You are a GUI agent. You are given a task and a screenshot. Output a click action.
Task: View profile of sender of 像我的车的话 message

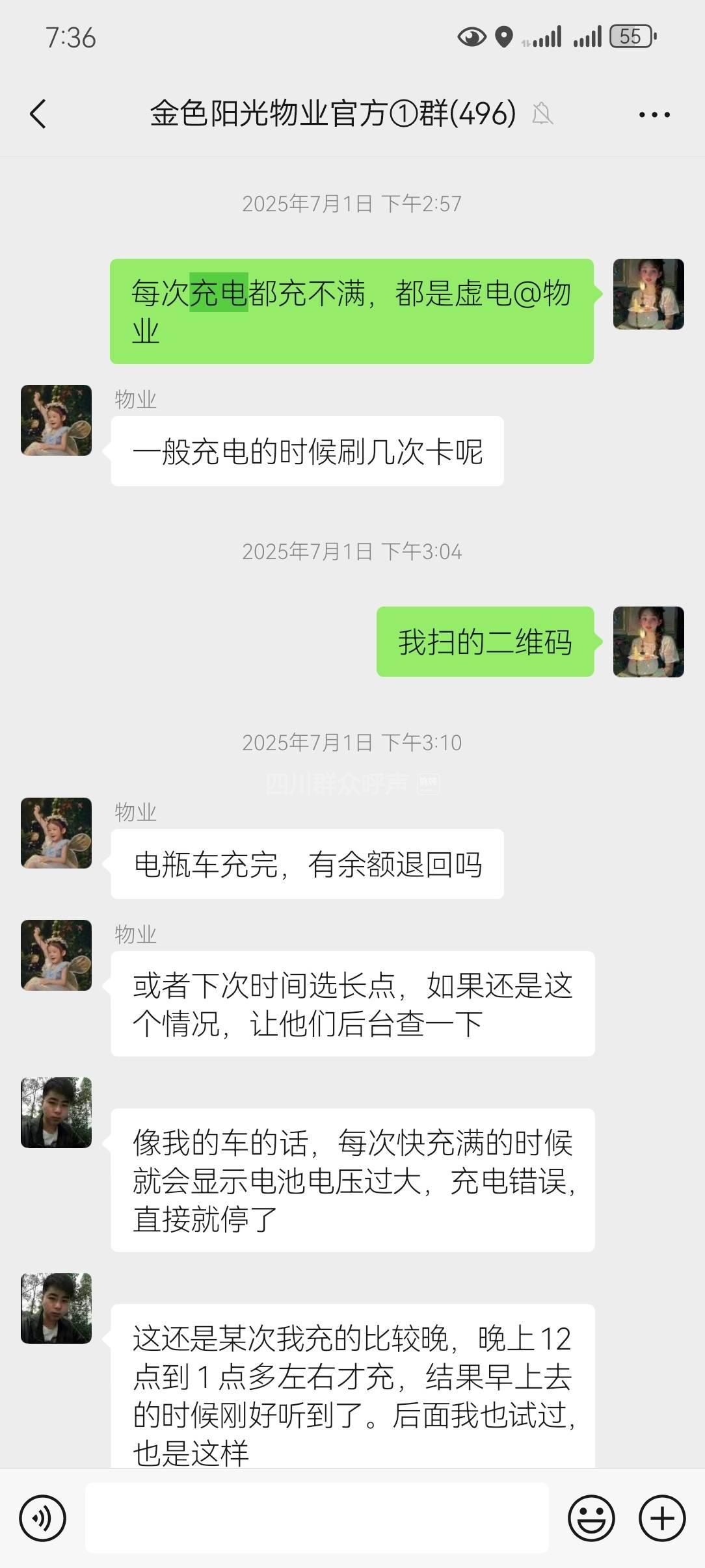click(x=57, y=1112)
